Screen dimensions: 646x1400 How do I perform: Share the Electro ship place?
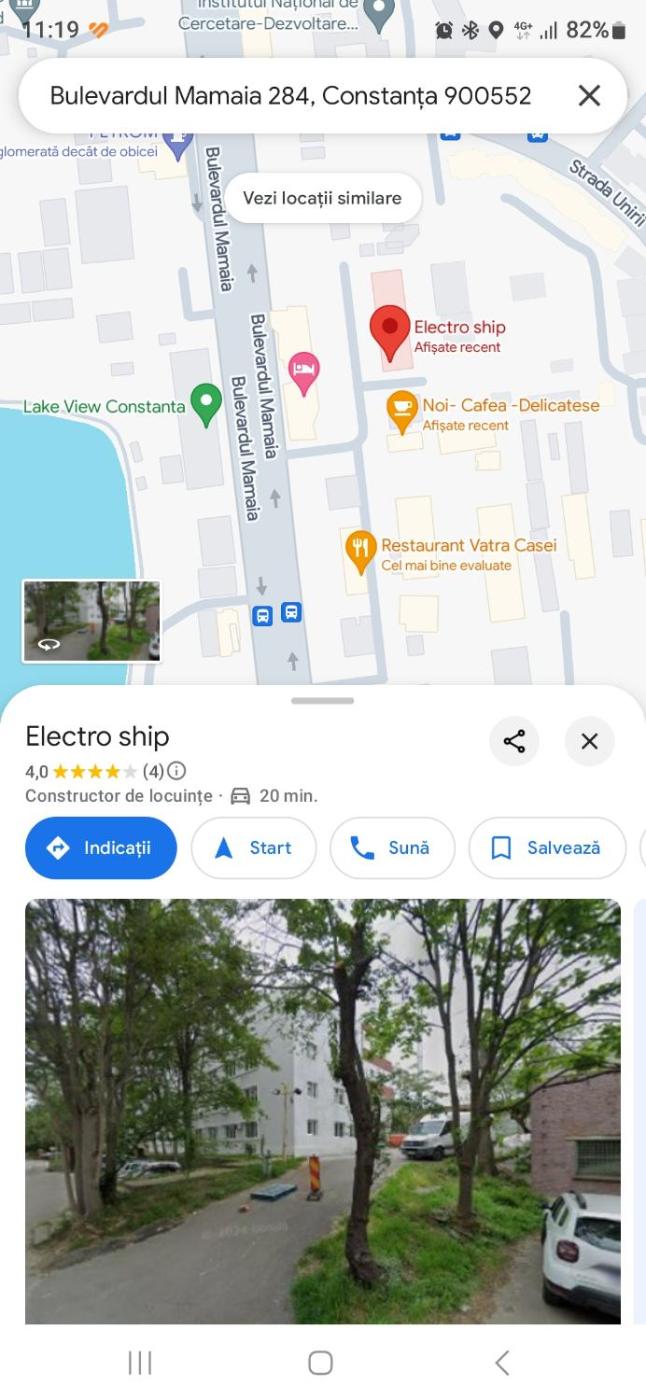tap(514, 741)
